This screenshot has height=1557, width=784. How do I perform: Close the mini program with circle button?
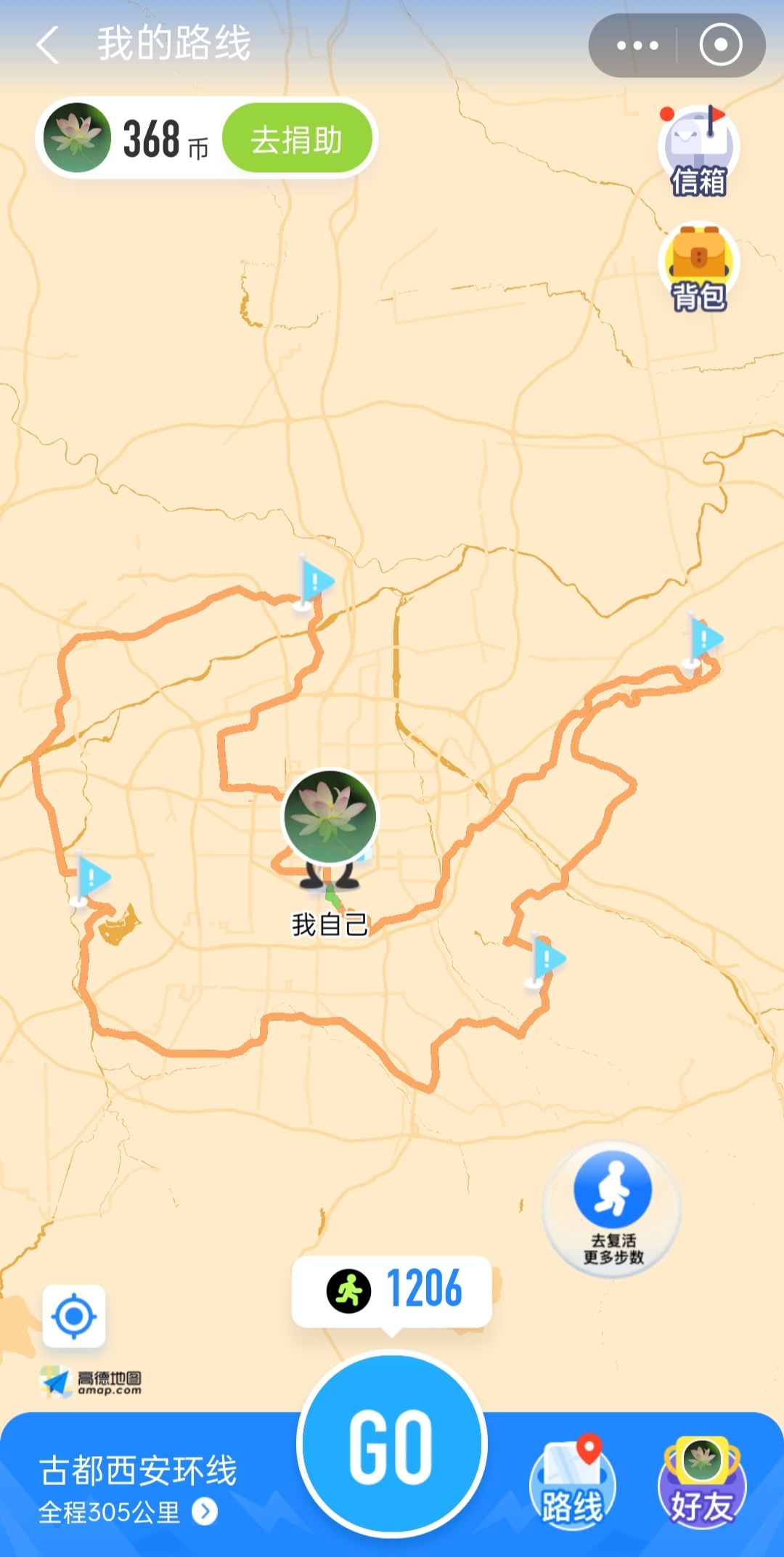point(720,45)
